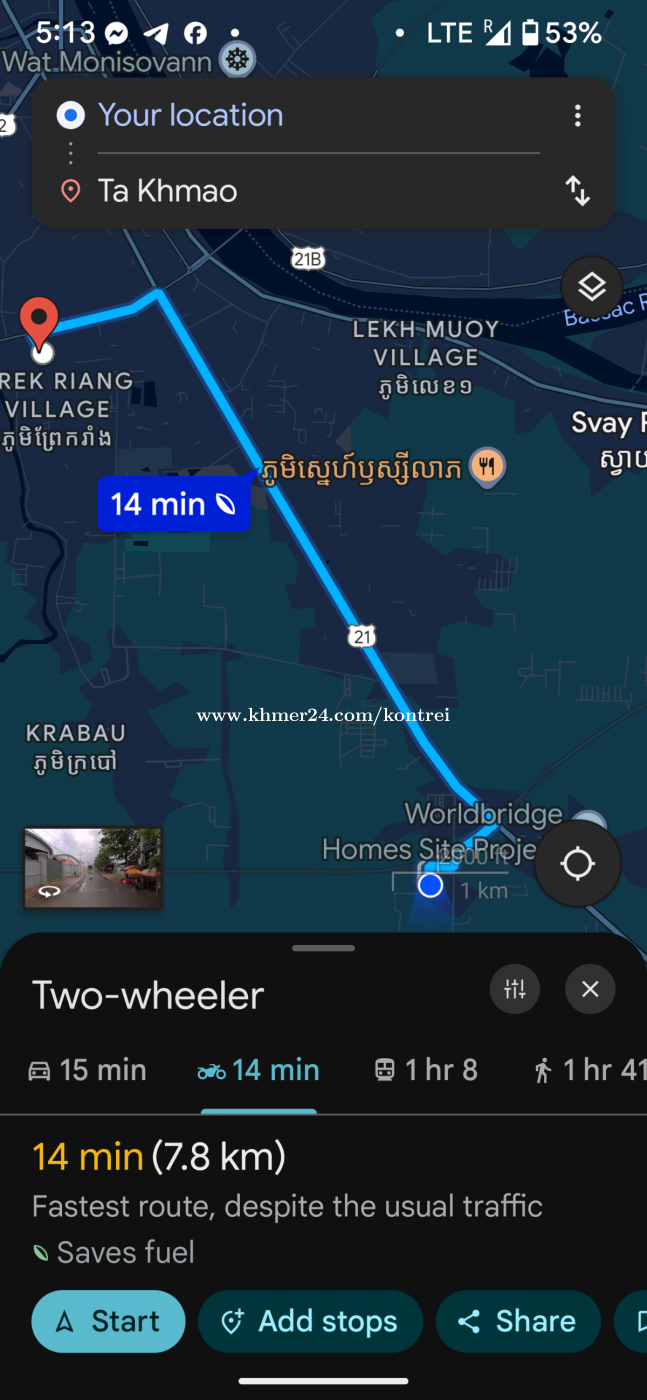Viewport: 647px width, 1400px height.
Task: Tap the Add stops button
Action: pos(310,1321)
